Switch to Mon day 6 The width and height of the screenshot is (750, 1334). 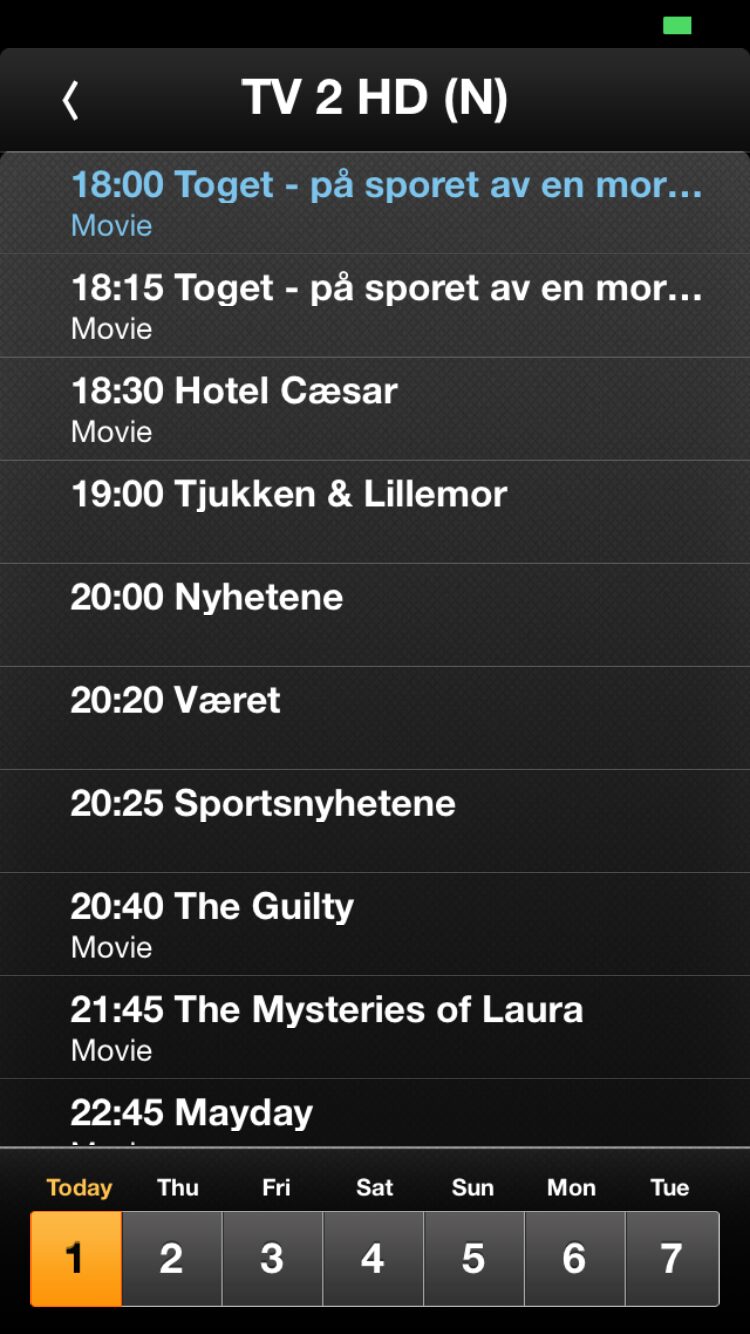click(x=575, y=1258)
